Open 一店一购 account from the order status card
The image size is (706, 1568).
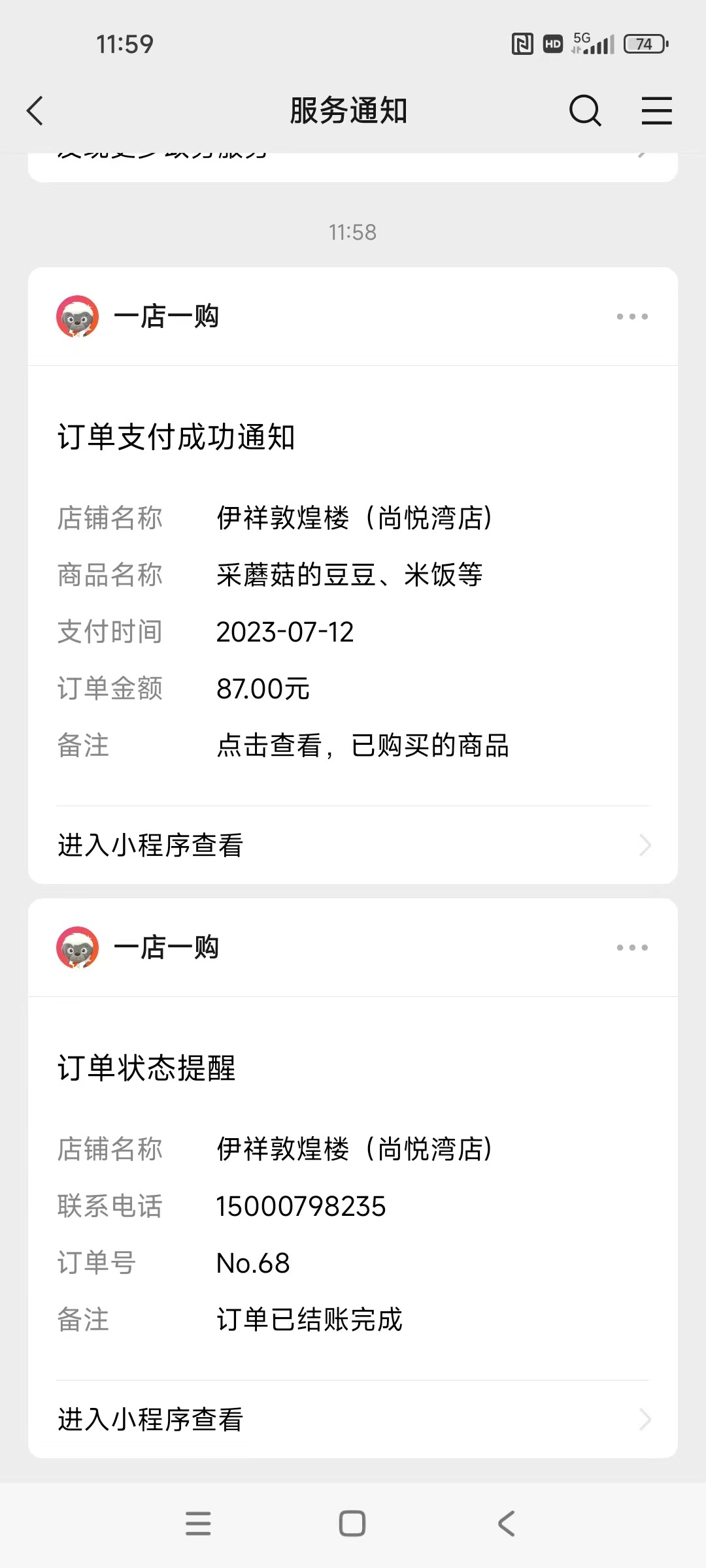138,947
